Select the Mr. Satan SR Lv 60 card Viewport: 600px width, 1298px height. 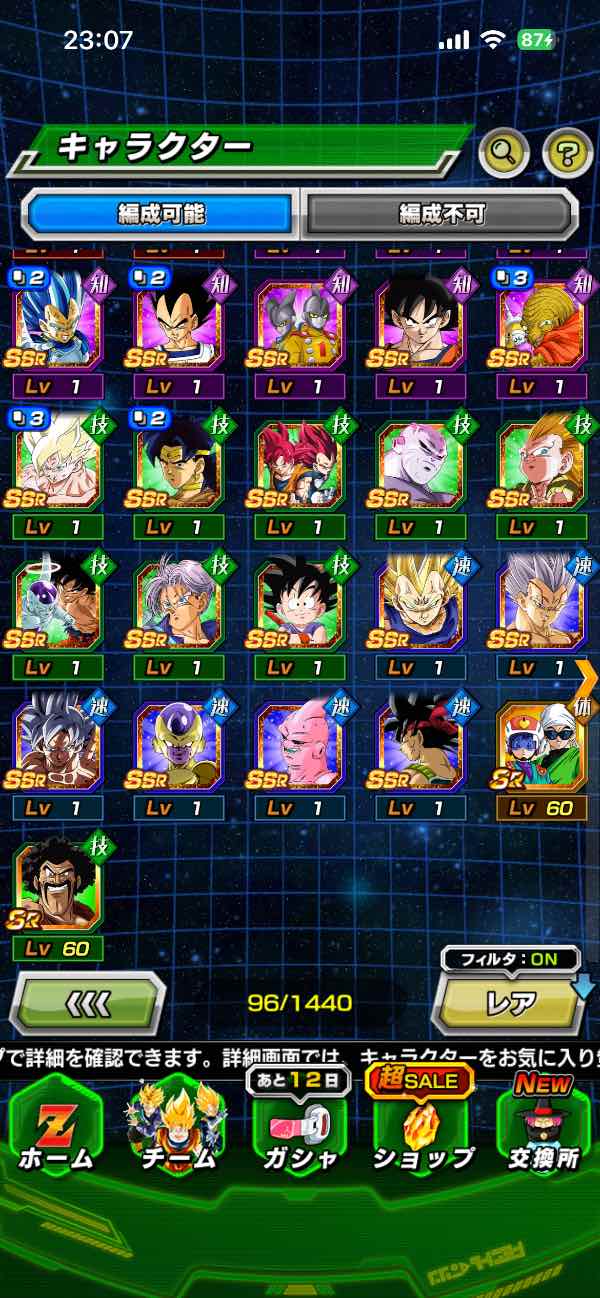click(x=57, y=887)
